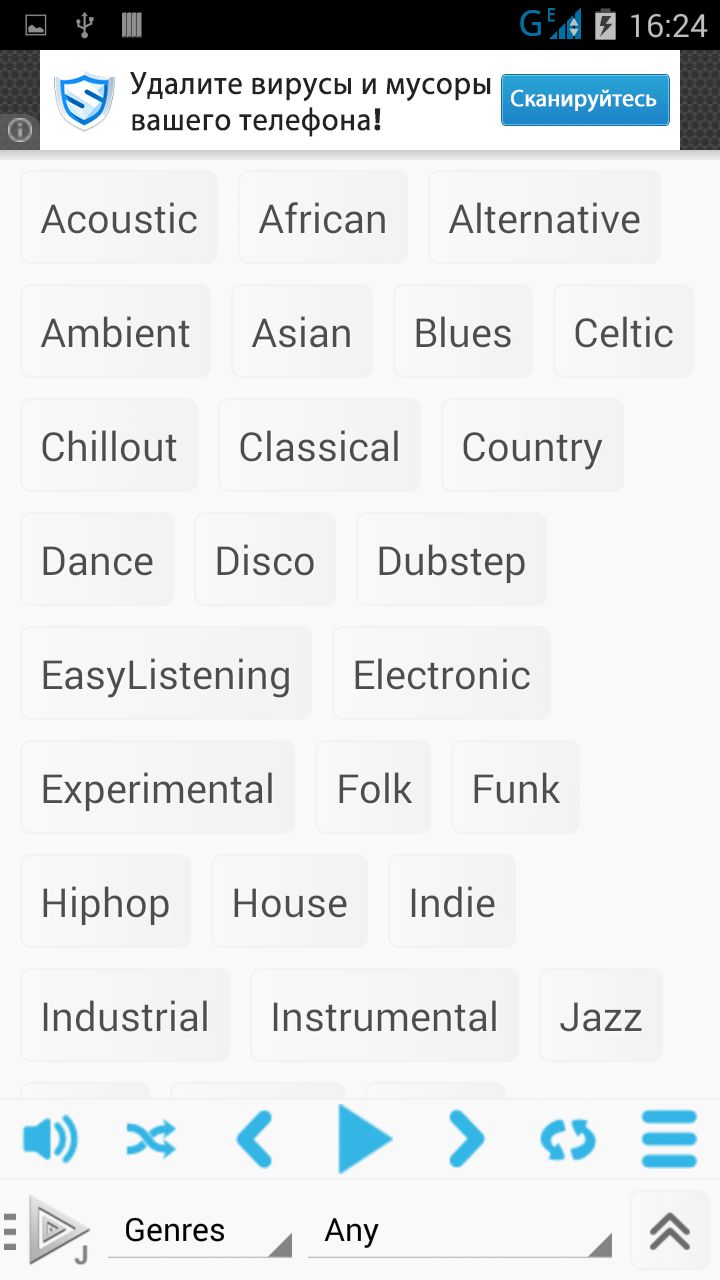This screenshot has width=720, height=1280.
Task: Tap the volume speaker icon
Action: 50,1139
